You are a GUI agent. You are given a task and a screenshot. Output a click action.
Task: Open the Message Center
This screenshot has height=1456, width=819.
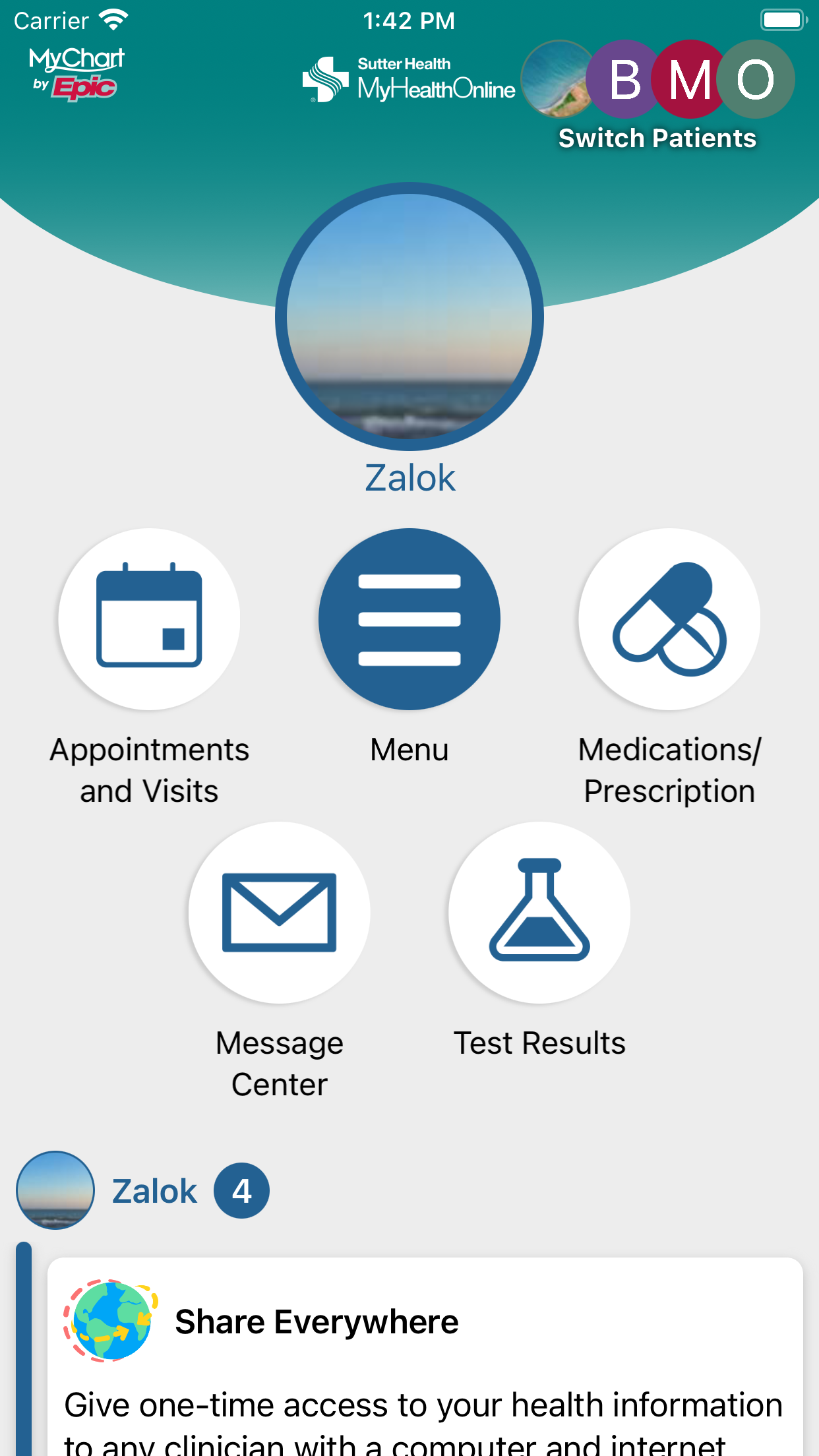tap(280, 913)
